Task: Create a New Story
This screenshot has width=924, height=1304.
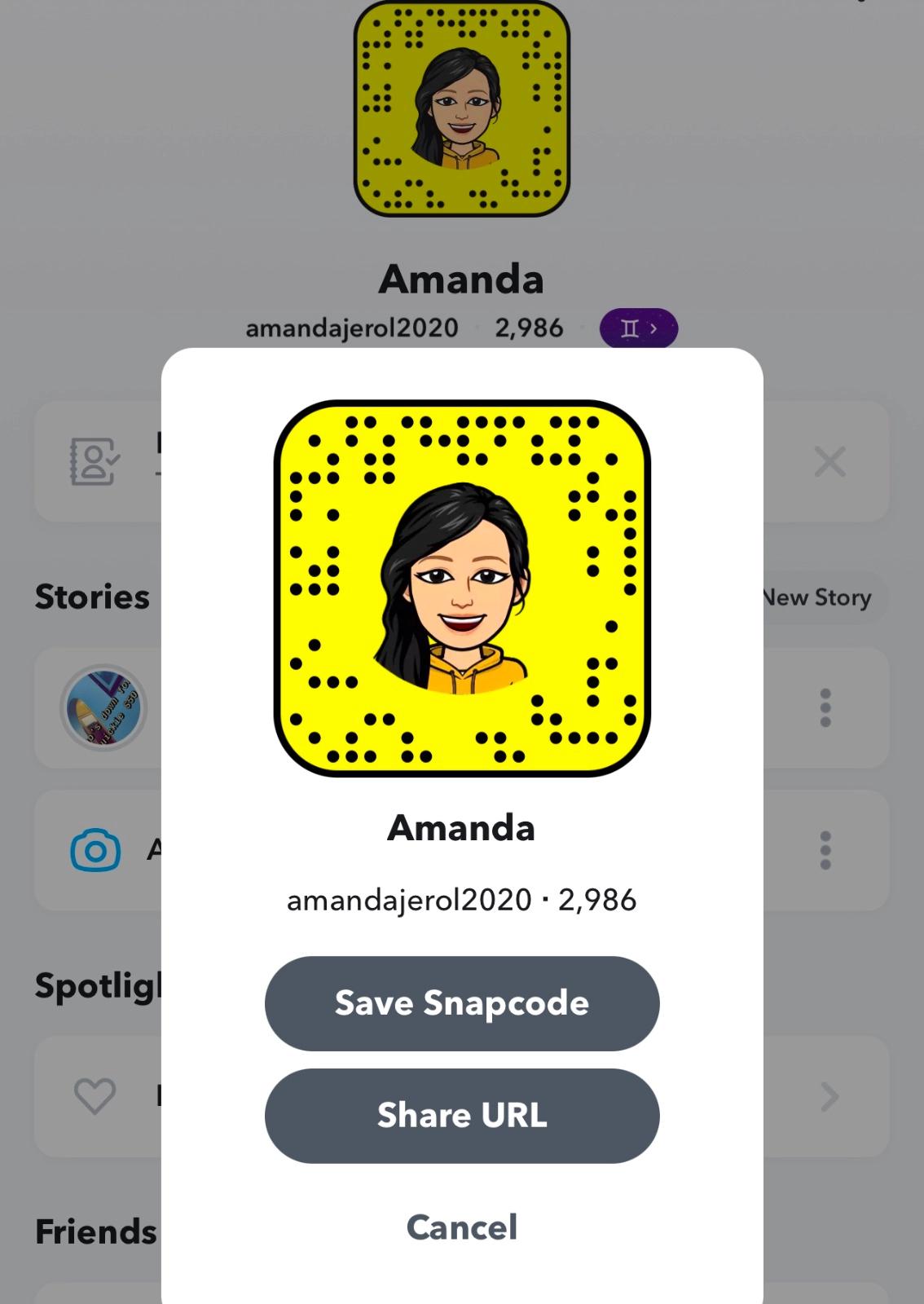Action: tap(817, 597)
